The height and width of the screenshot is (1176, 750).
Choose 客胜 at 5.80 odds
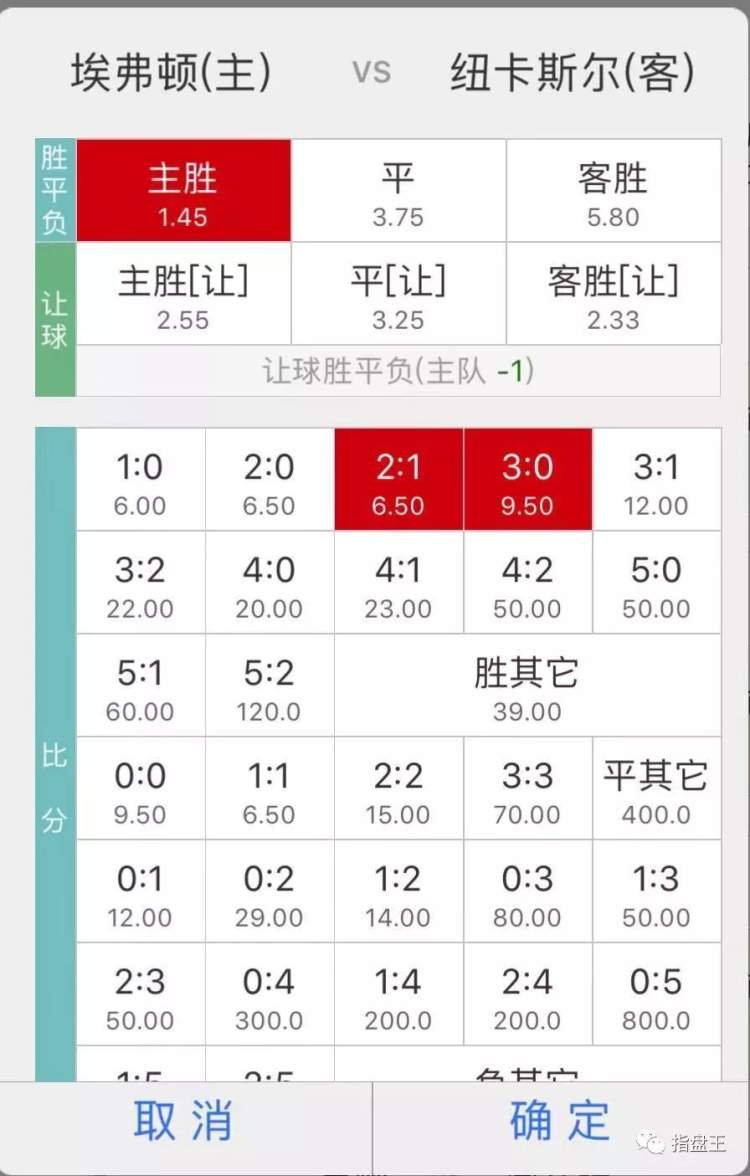tap(613, 191)
